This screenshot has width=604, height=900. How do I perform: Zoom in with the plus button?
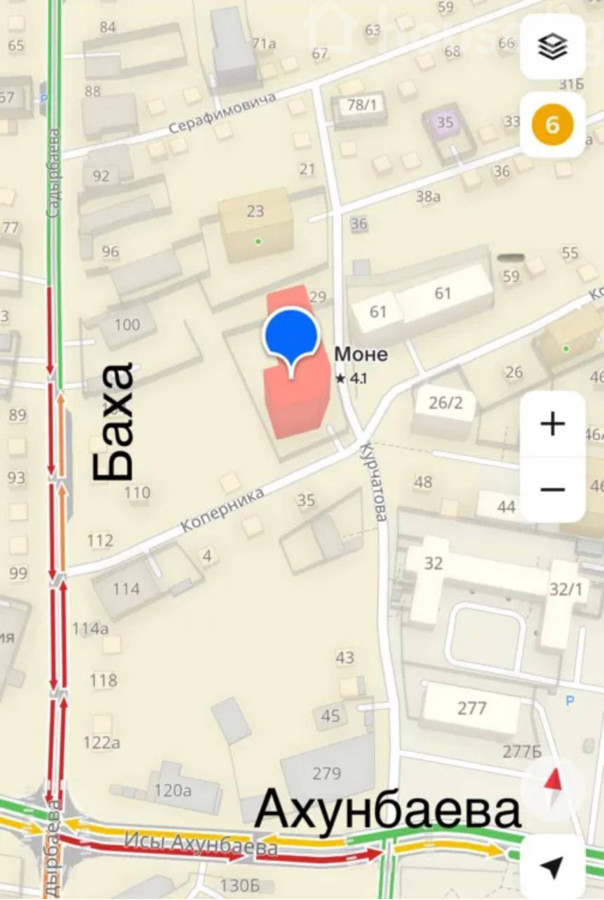[x=552, y=424]
